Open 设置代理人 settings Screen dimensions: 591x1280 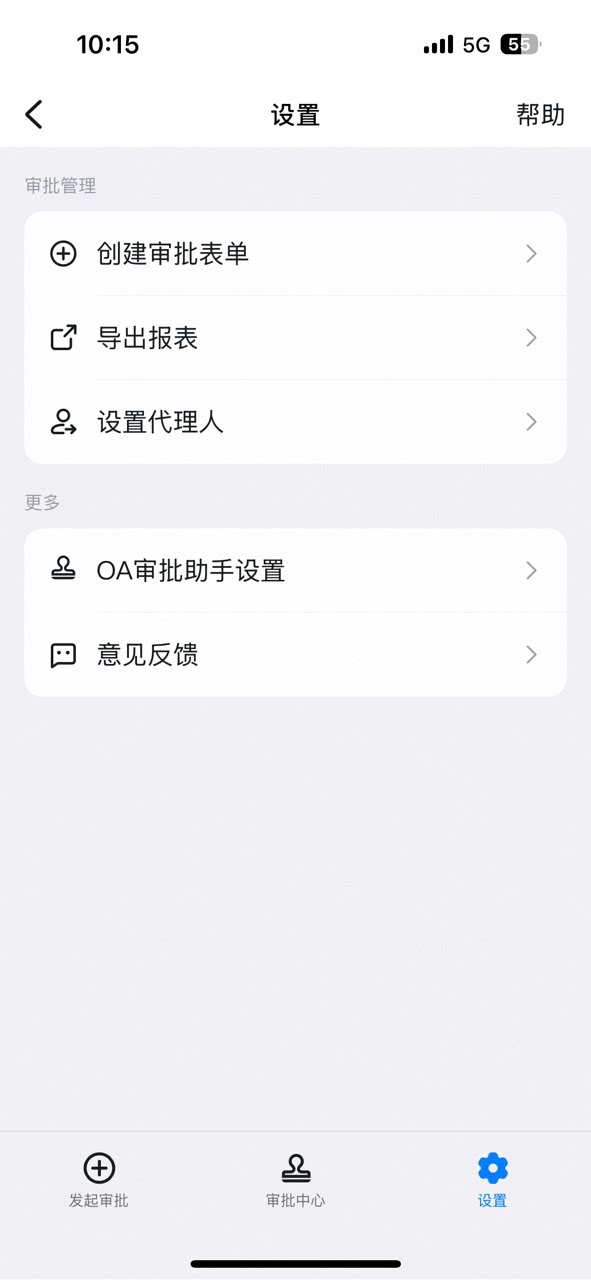[x=295, y=422]
